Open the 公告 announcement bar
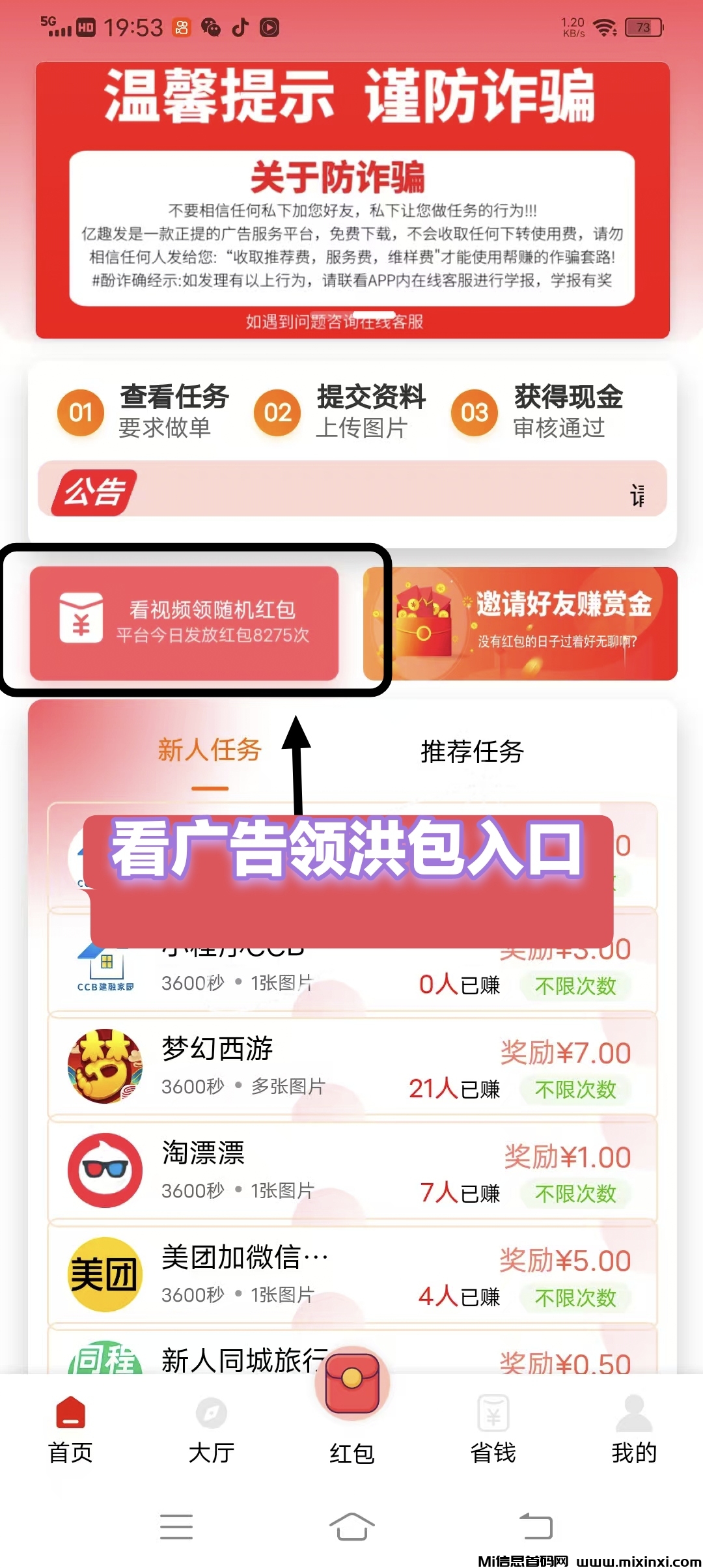This screenshot has height=1568, width=703. (x=351, y=489)
